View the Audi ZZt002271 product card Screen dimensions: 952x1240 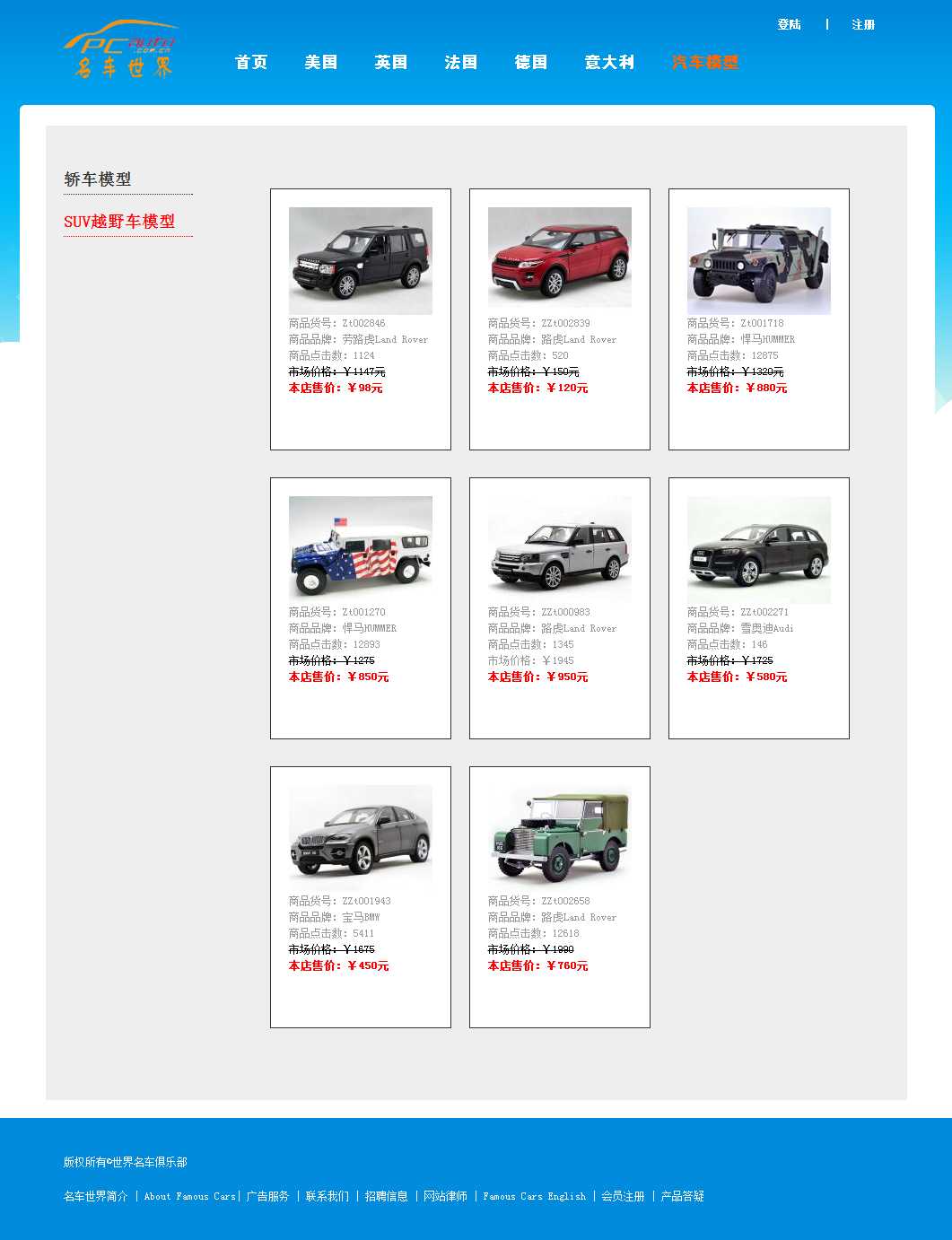(759, 550)
